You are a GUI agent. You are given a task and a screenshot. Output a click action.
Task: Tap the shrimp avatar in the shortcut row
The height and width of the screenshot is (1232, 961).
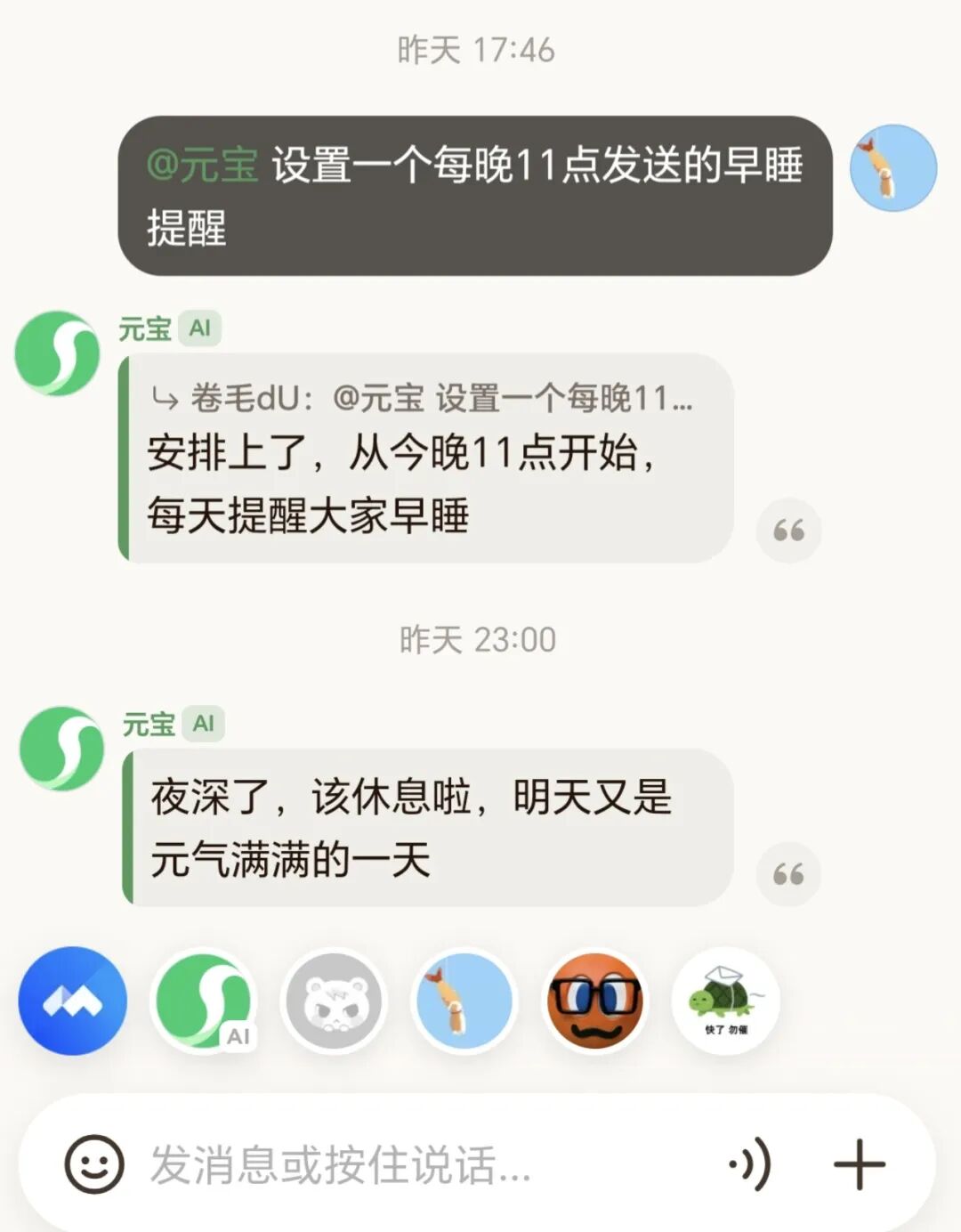[x=464, y=1001]
